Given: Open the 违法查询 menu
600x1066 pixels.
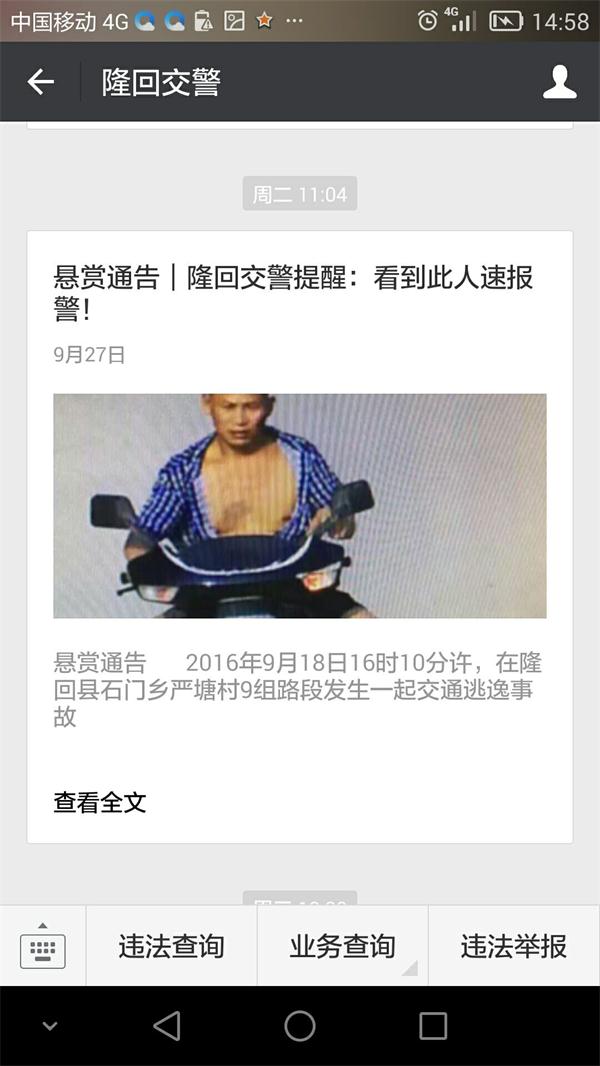Looking at the screenshot, I should pos(171,946).
